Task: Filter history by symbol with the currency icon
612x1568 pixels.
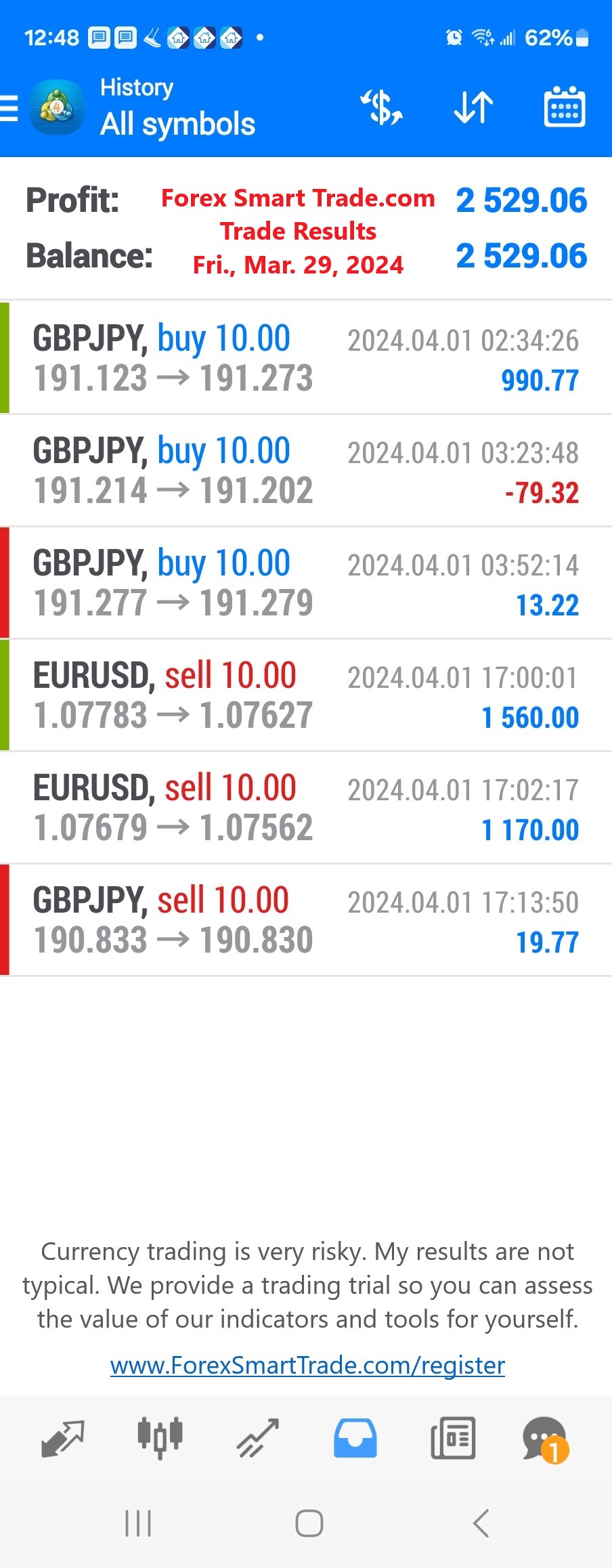Action: [x=382, y=108]
